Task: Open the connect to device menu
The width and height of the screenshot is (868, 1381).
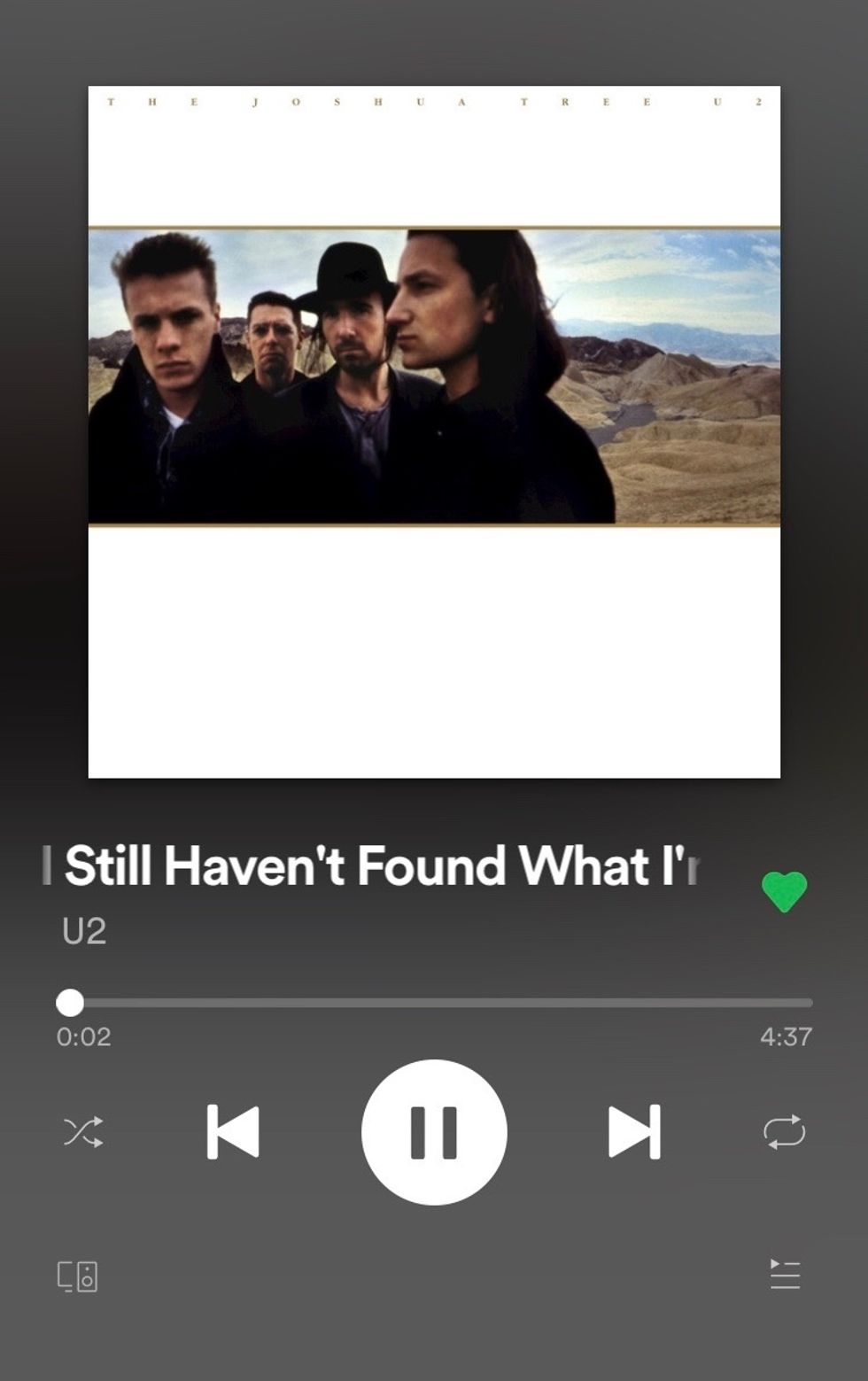Action: (x=78, y=1276)
